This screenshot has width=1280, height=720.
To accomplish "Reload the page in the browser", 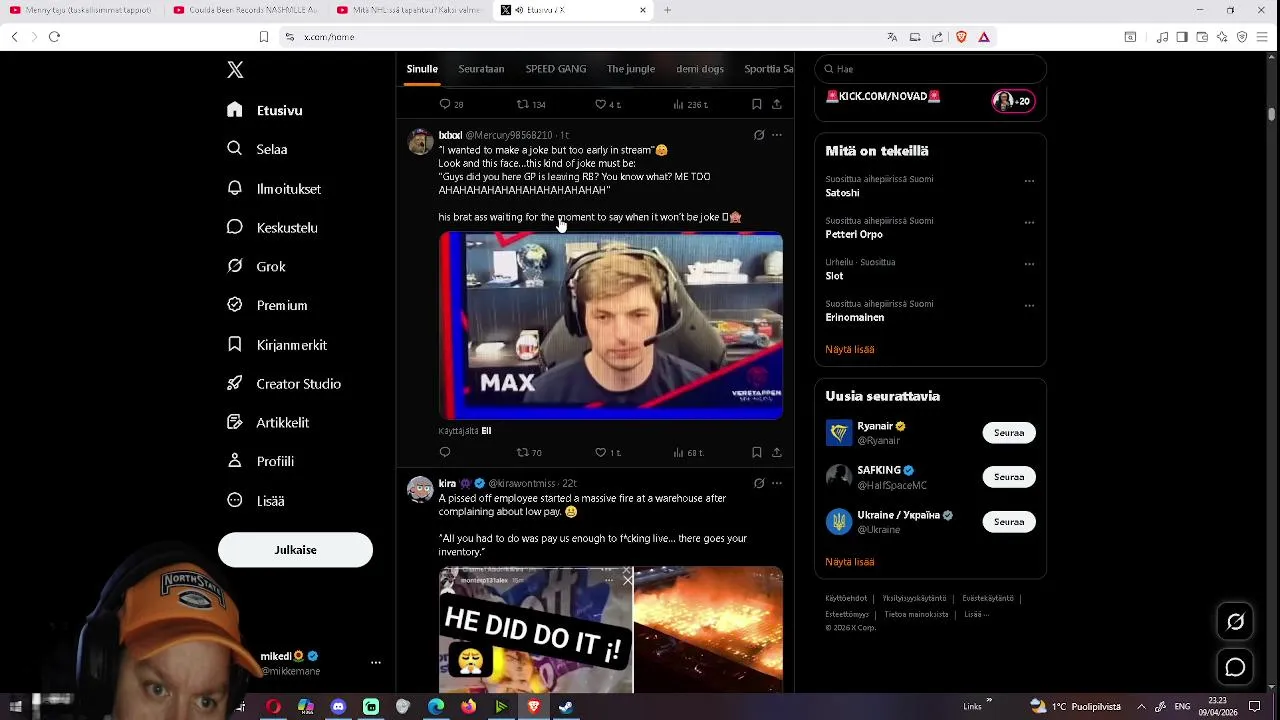I will pos(54,37).
